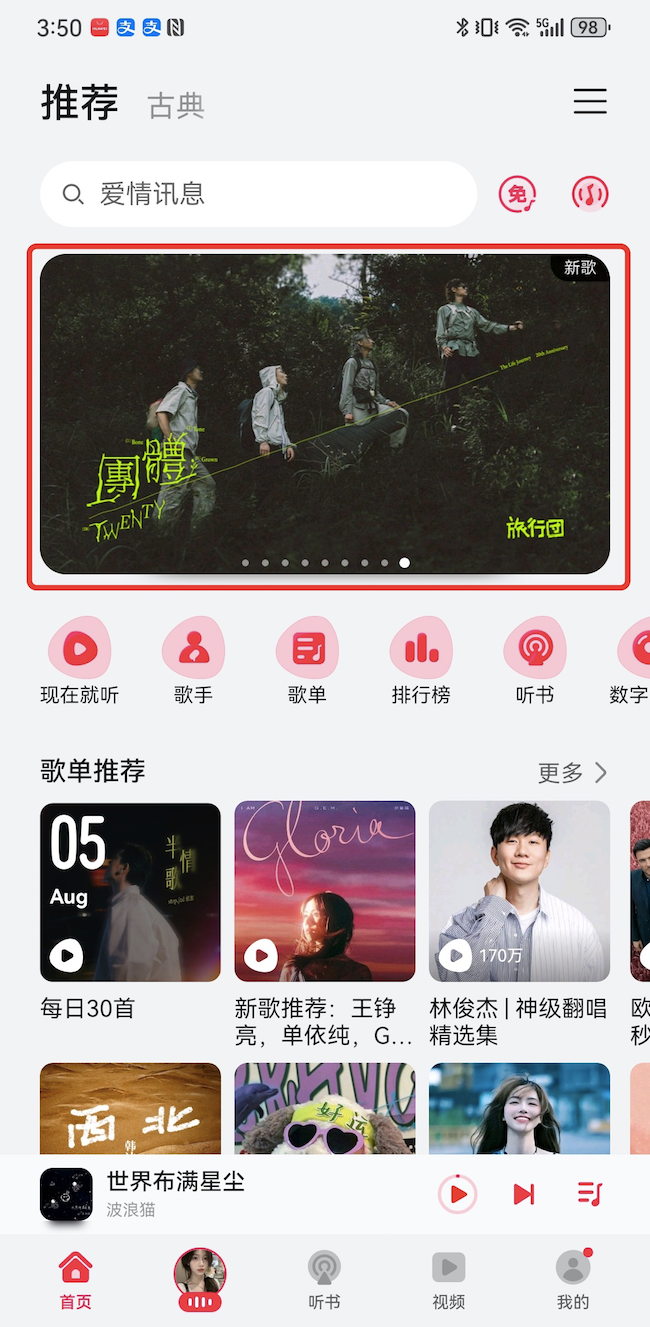Go to the 我的 tab
The image size is (650, 1327).
[x=573, y=1281]
